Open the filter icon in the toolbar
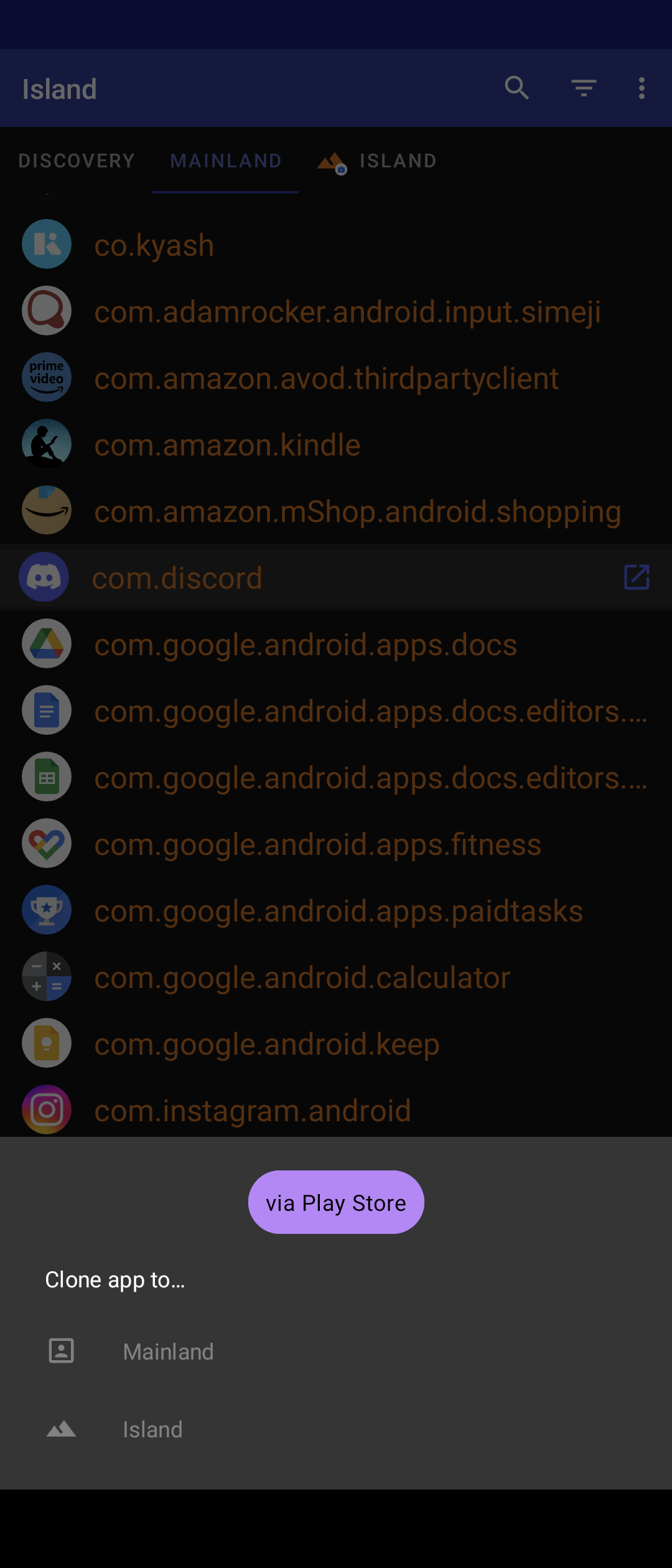This screenshot has width=672, height=1568. [x=583, y=88]
